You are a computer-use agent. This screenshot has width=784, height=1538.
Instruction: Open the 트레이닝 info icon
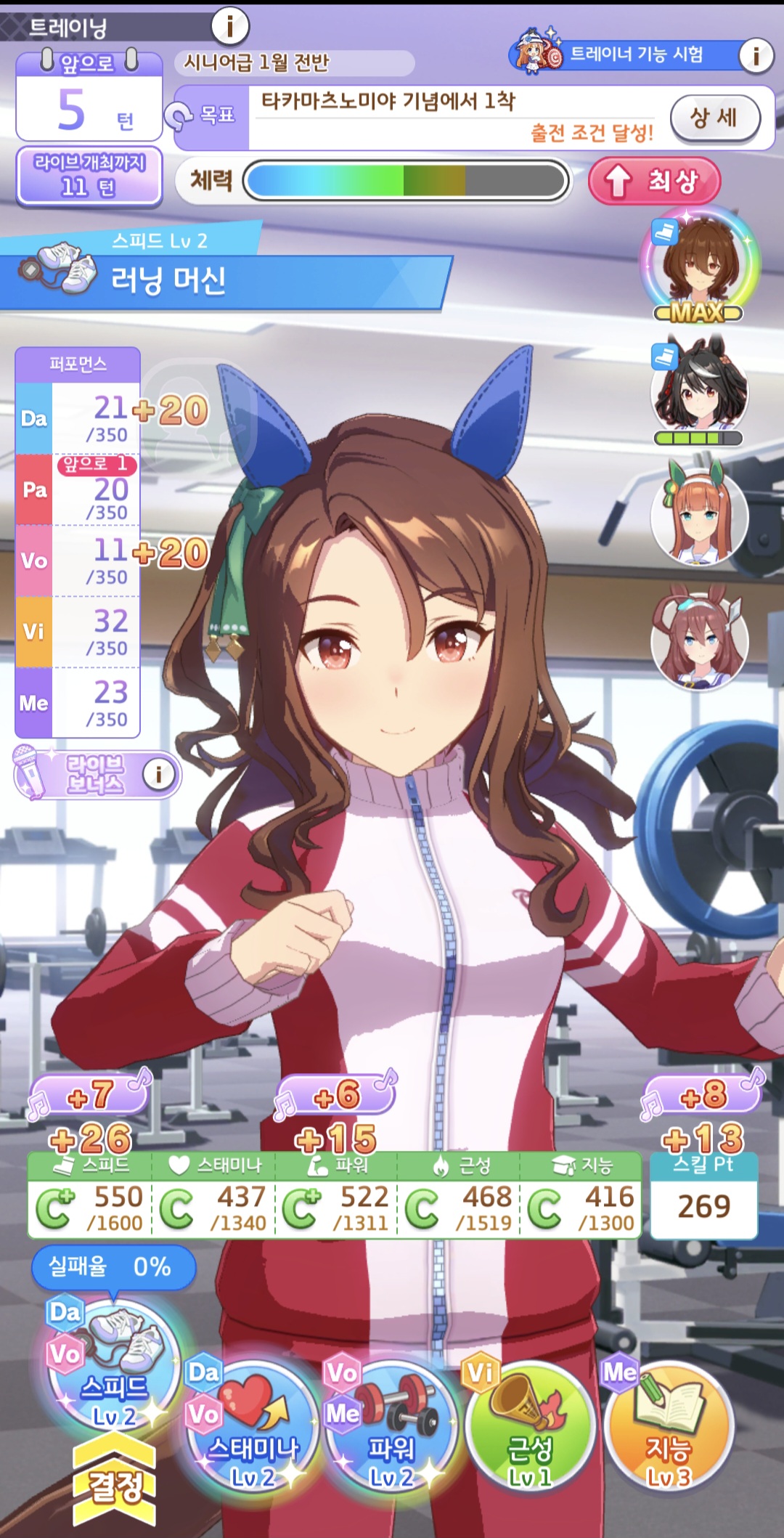tap(230, 27)
